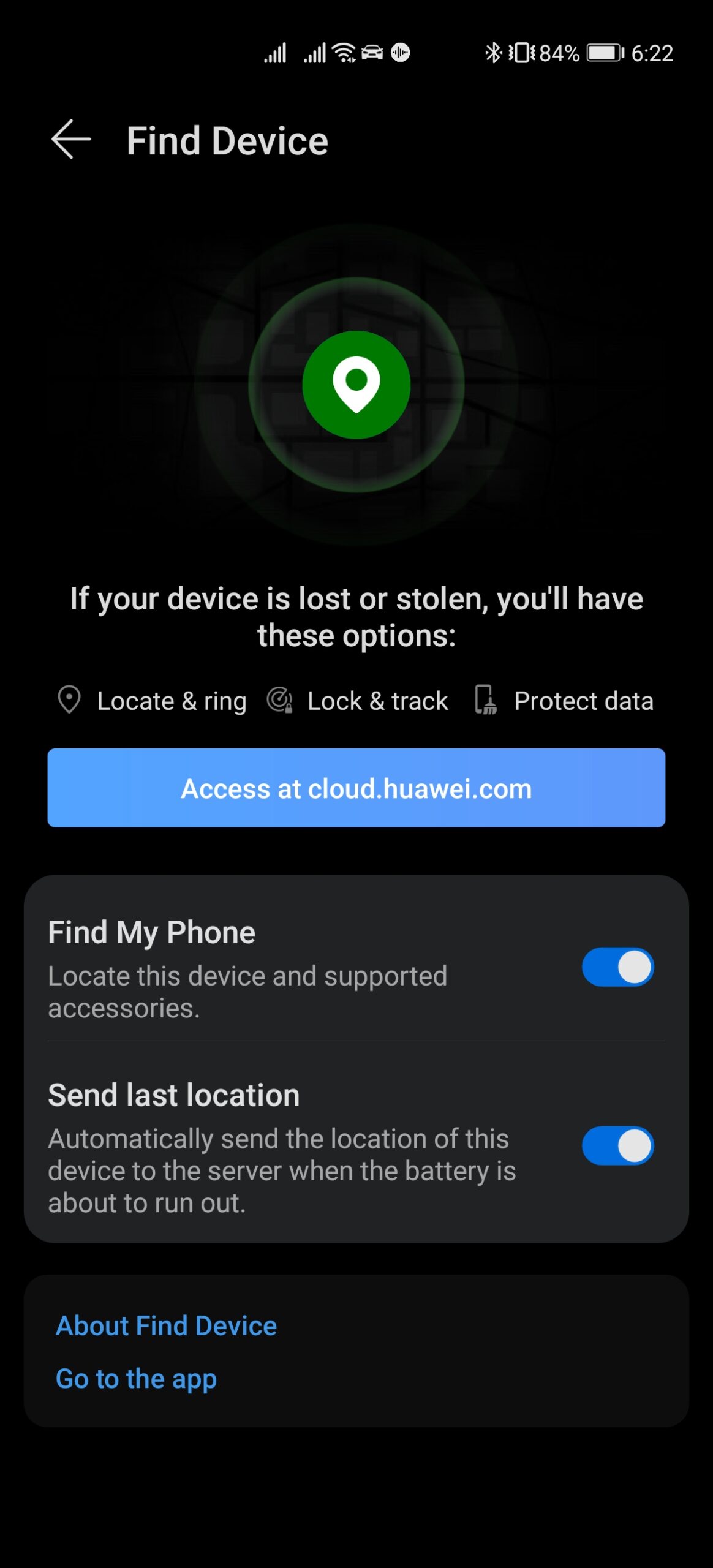Turn off Find My Phone switch
The image size is (713, 1568).
click(x=617, y=967)
